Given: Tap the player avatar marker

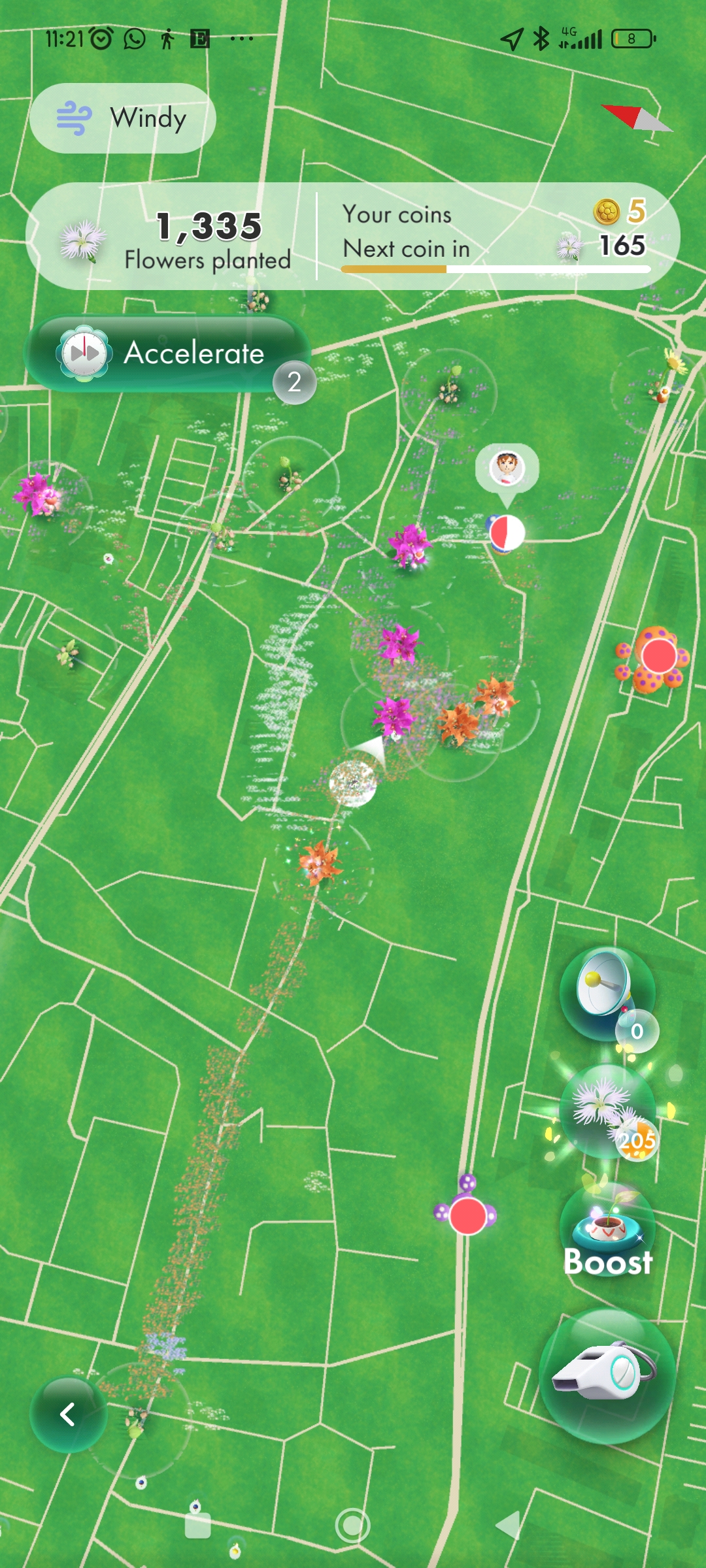Looking at the screenshot, I should 507,466.
